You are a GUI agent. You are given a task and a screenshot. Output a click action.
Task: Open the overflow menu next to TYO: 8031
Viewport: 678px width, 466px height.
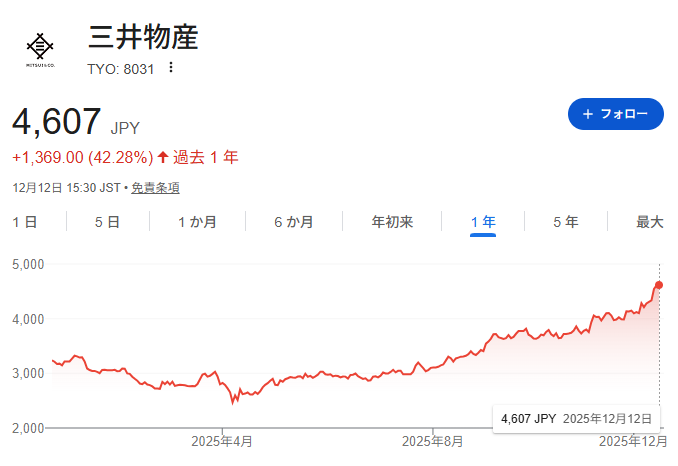171,67
